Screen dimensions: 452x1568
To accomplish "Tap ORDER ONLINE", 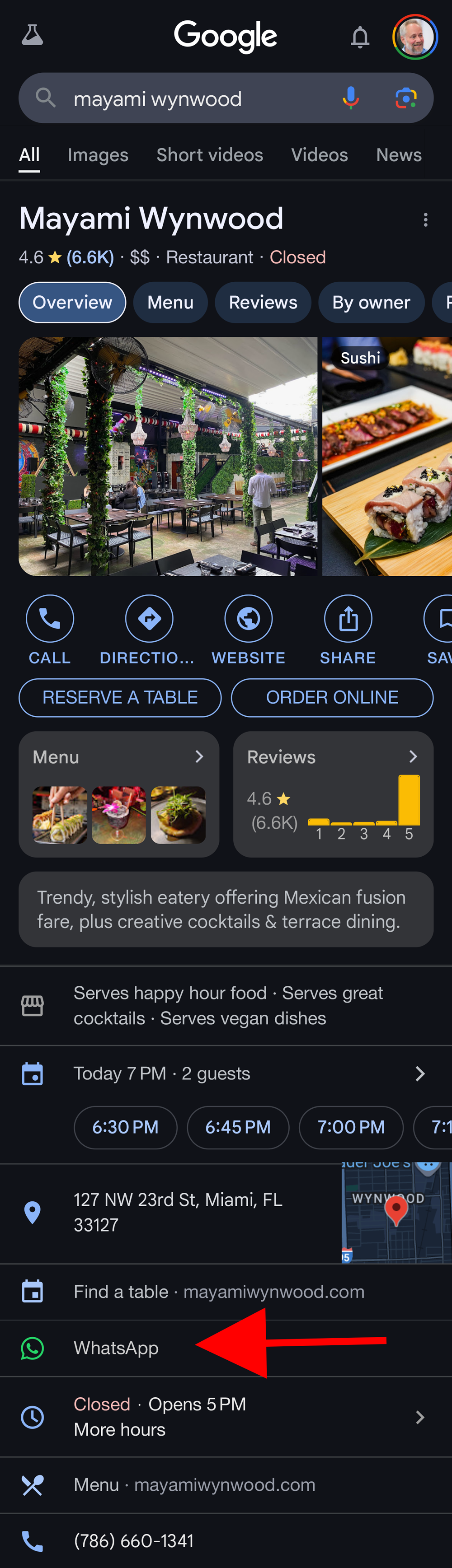I will 332,698.
